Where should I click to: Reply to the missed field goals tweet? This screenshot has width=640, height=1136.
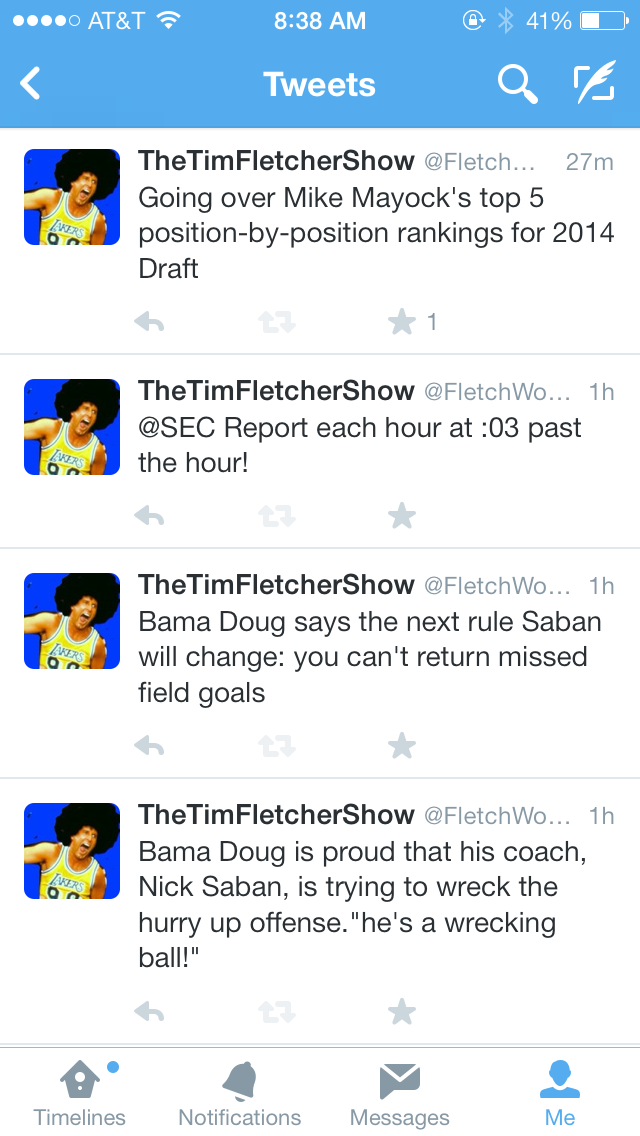[149, 745]
